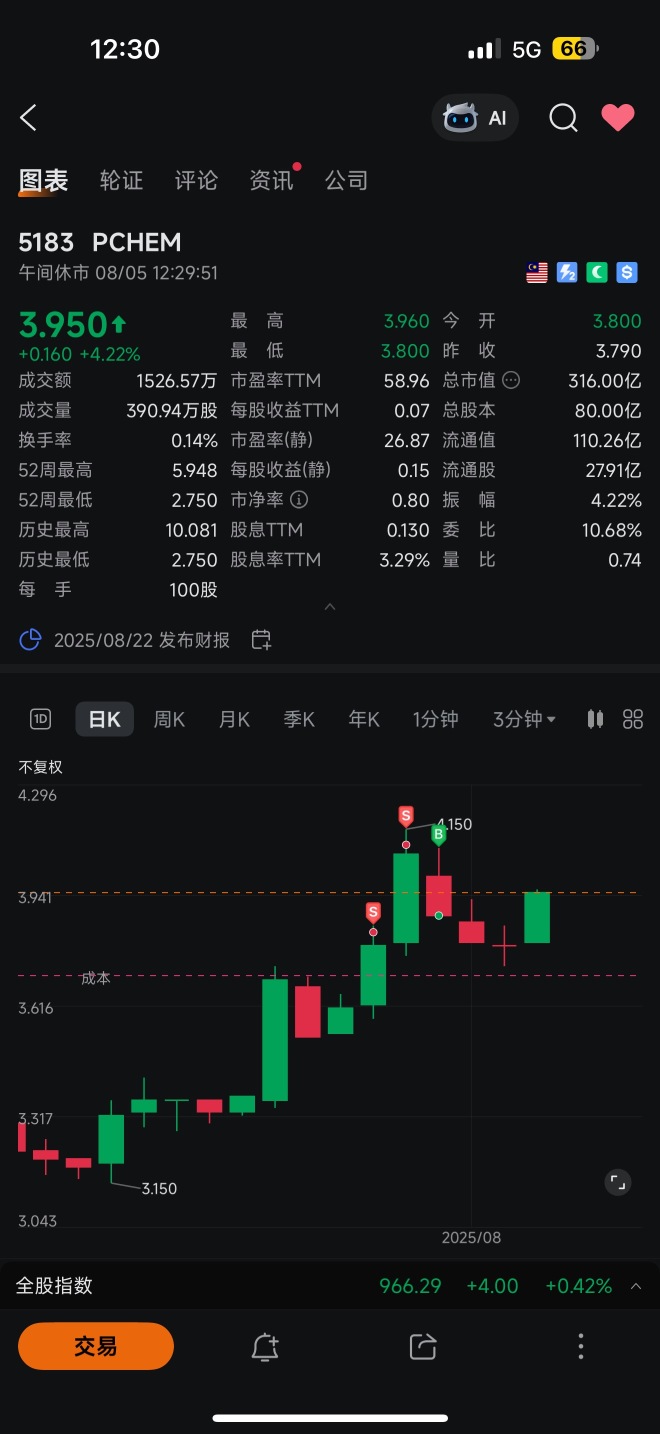Open the search icon
Screen dimensions: 660x1434
click(x=563, y=118)
